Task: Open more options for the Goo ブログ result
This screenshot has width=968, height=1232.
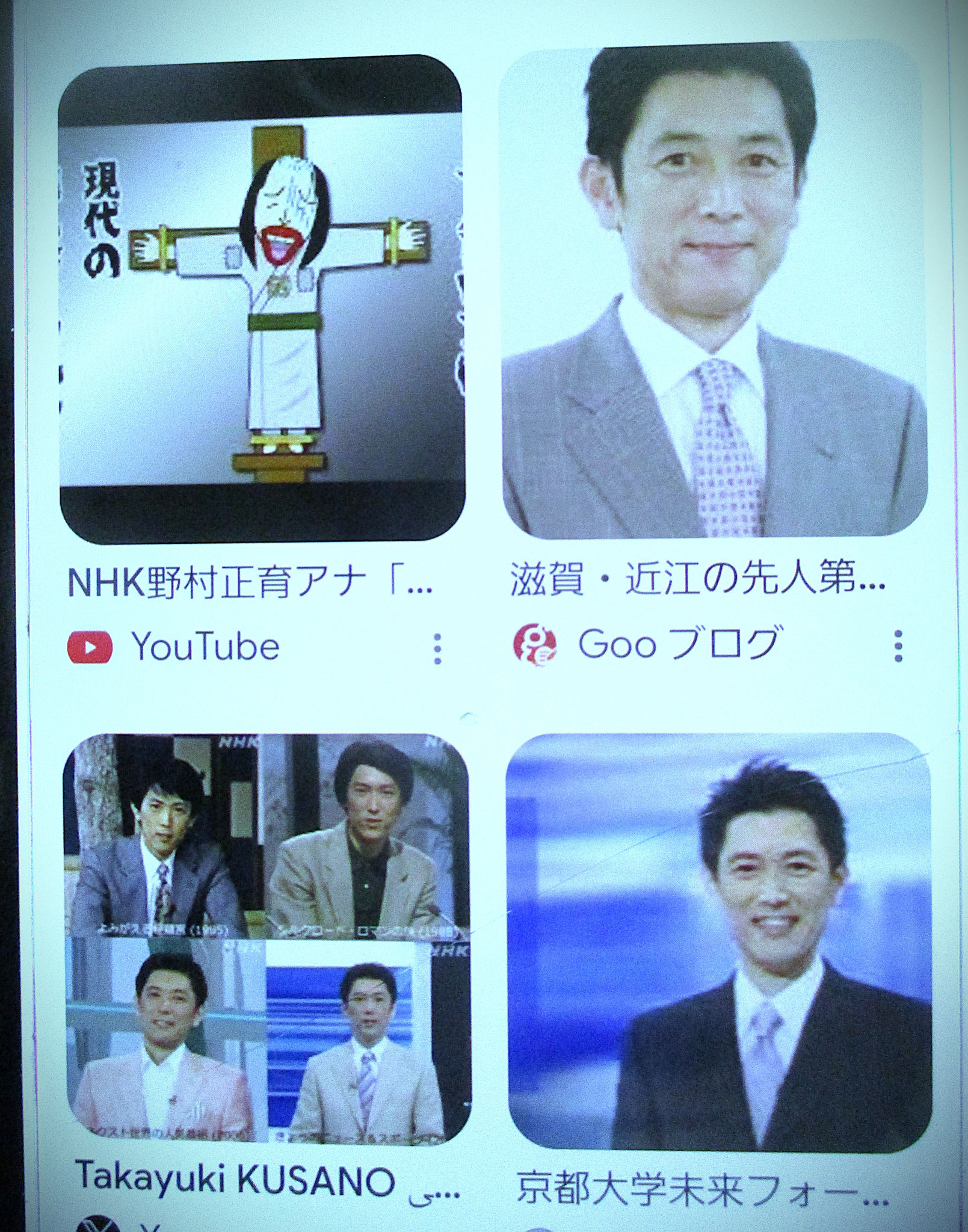Action: (898, 647)
